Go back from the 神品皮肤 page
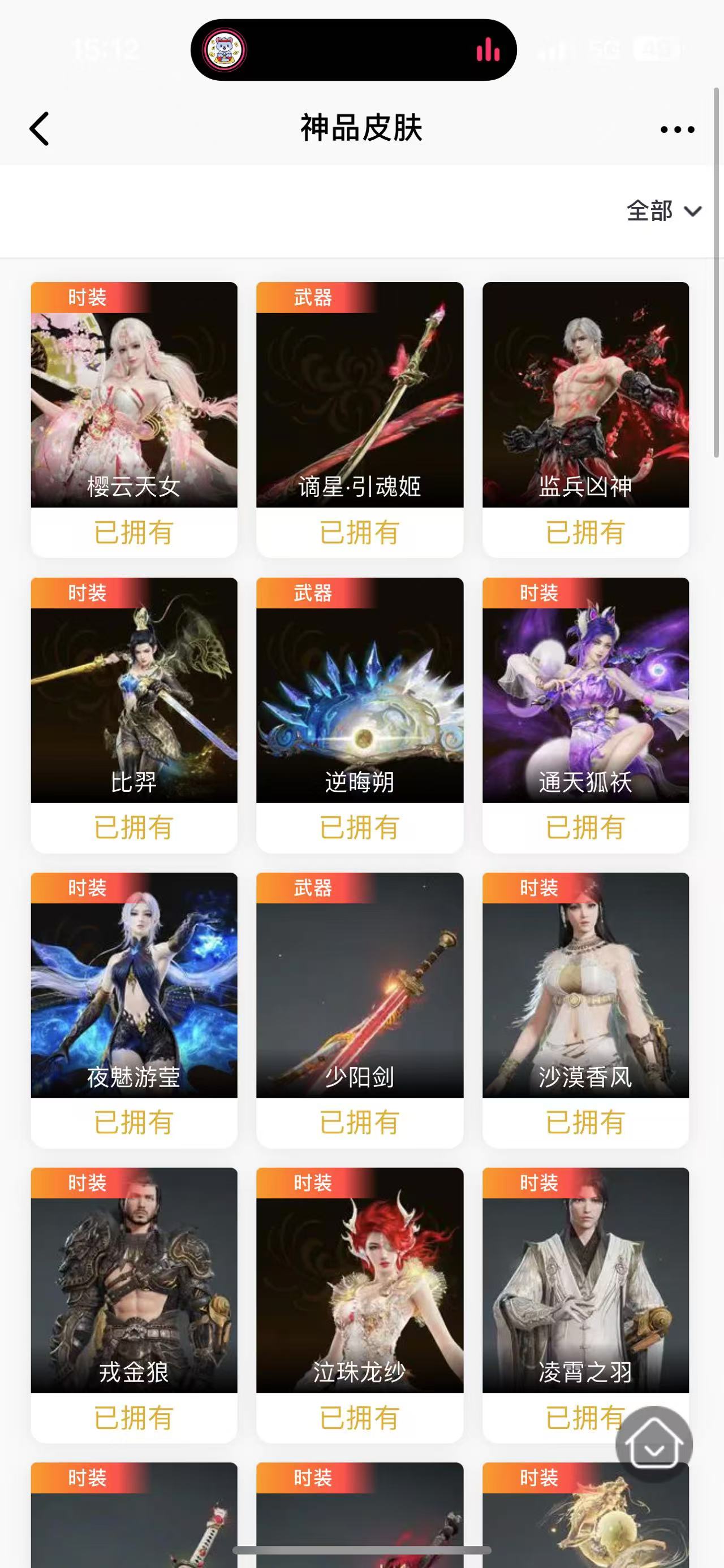 click(x=40, y=129)
